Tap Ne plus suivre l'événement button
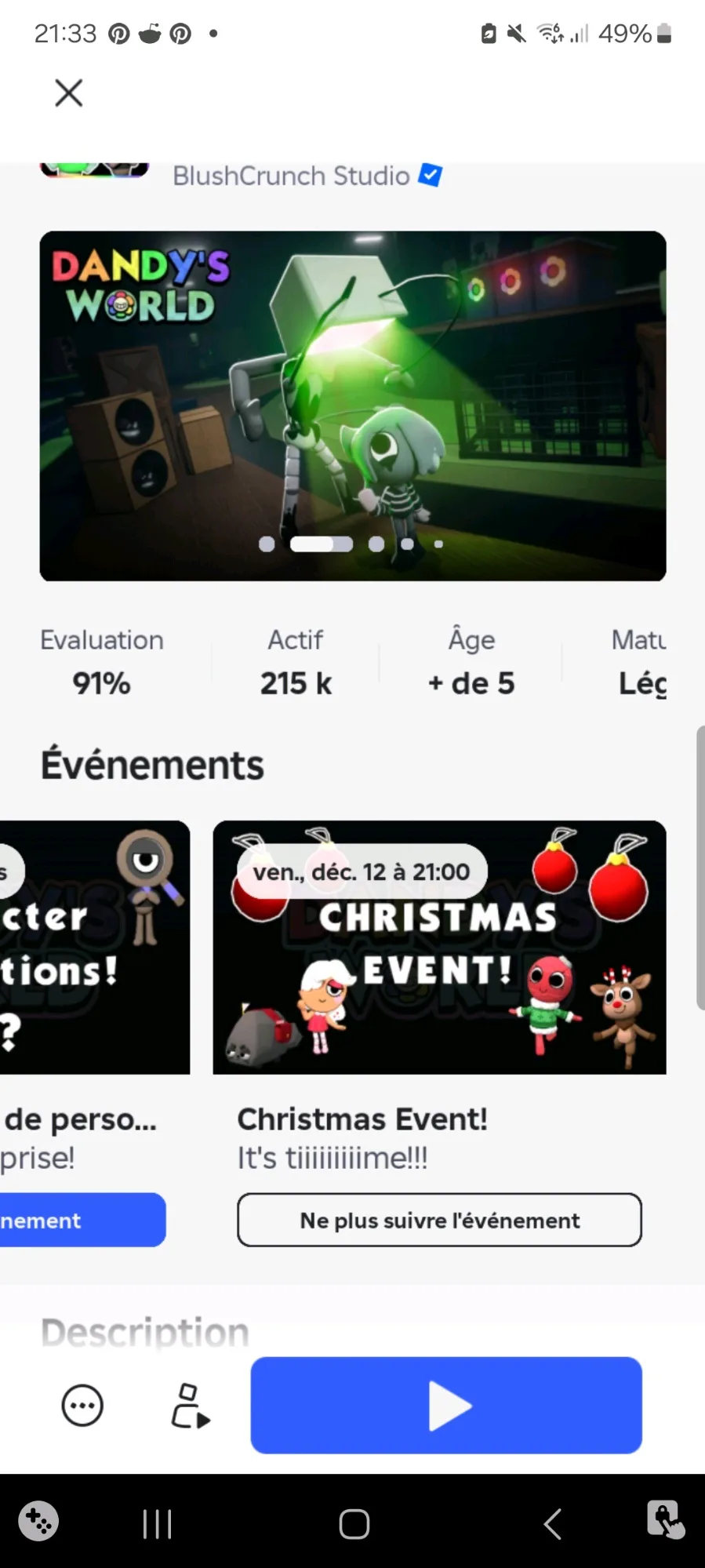 439,1220
